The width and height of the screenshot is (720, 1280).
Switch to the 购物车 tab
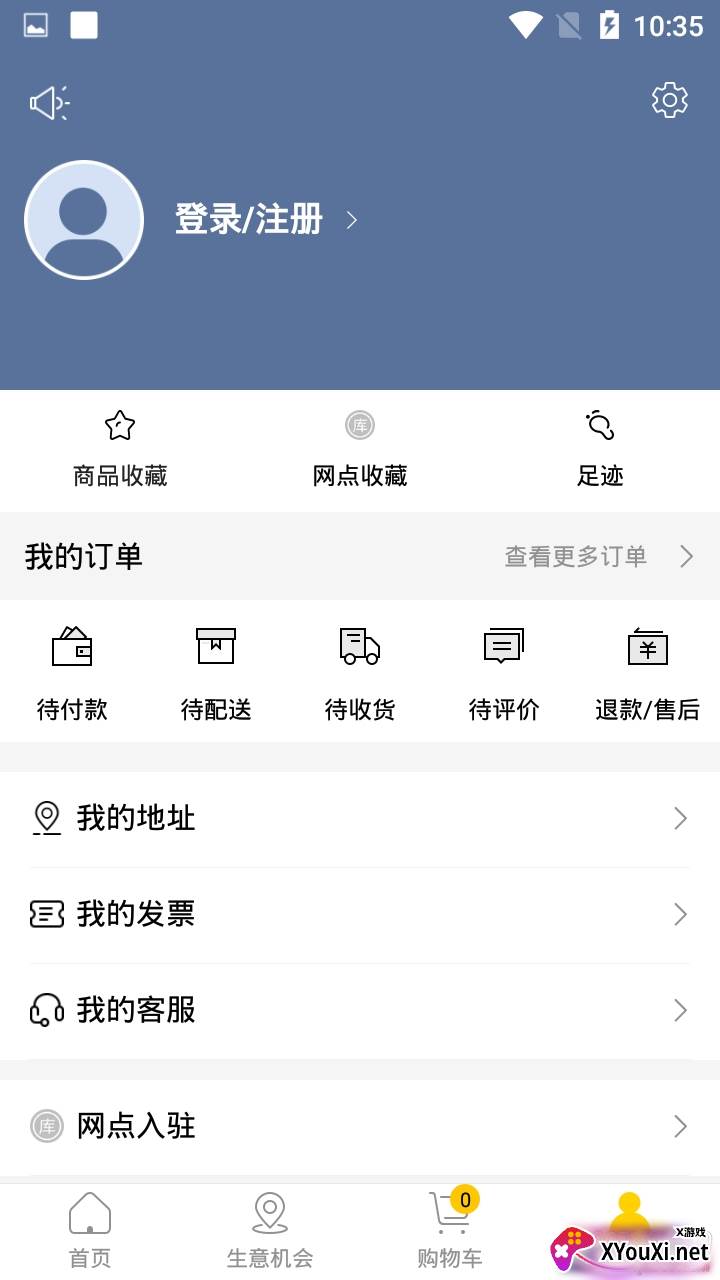(x=450, y=1230)
